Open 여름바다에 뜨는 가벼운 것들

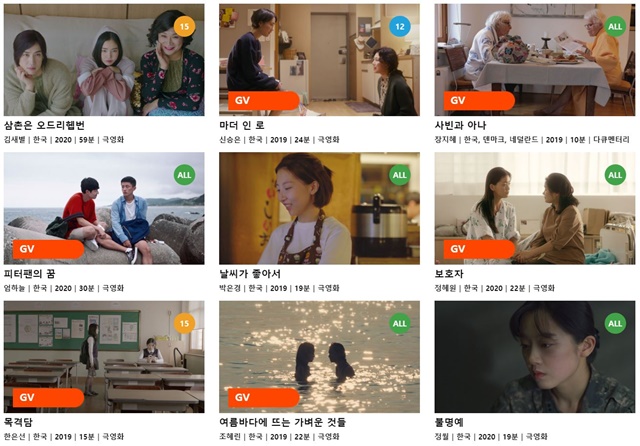[x=319, y=356]
